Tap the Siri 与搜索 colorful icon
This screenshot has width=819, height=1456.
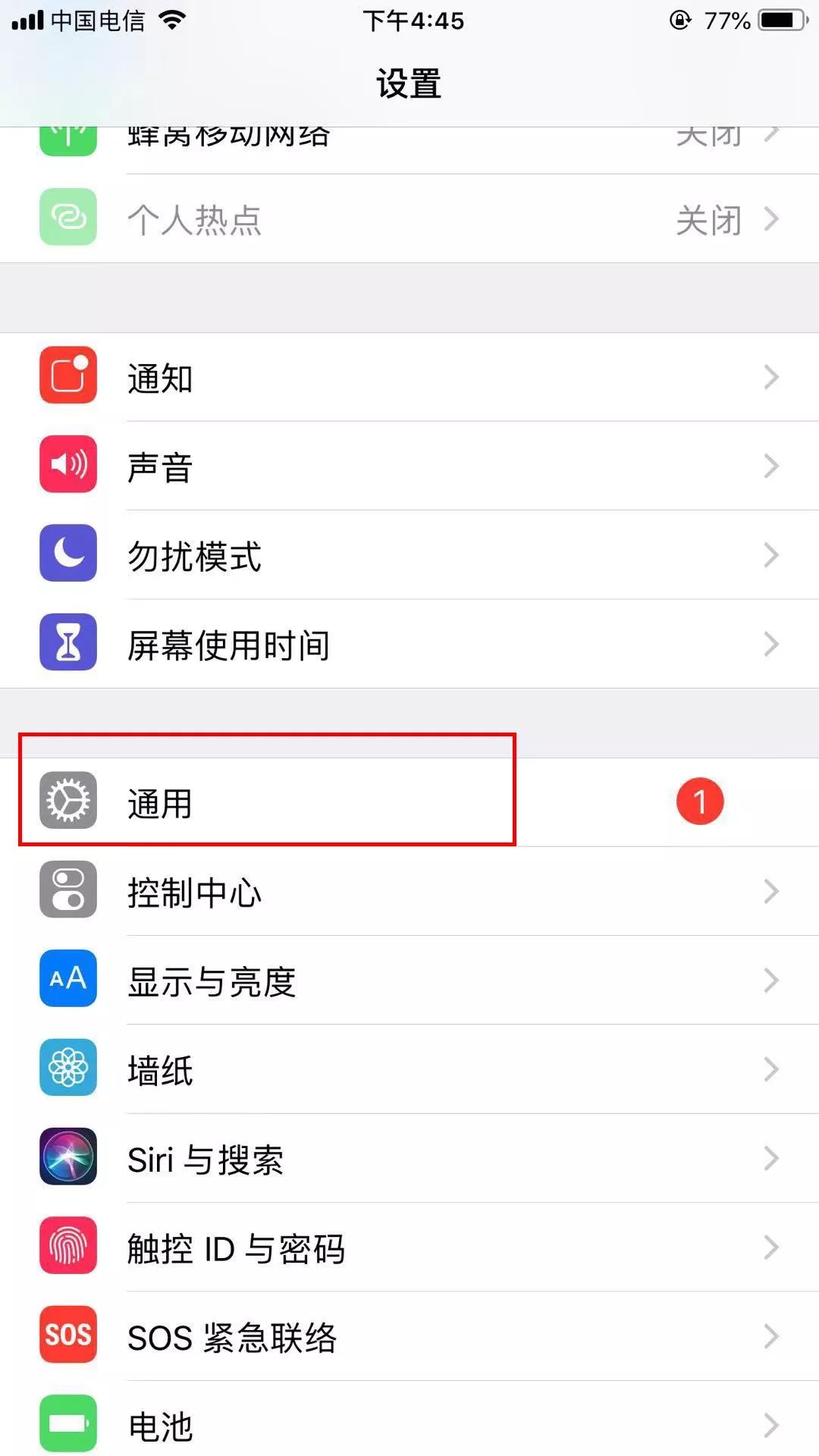point(67,1158)
